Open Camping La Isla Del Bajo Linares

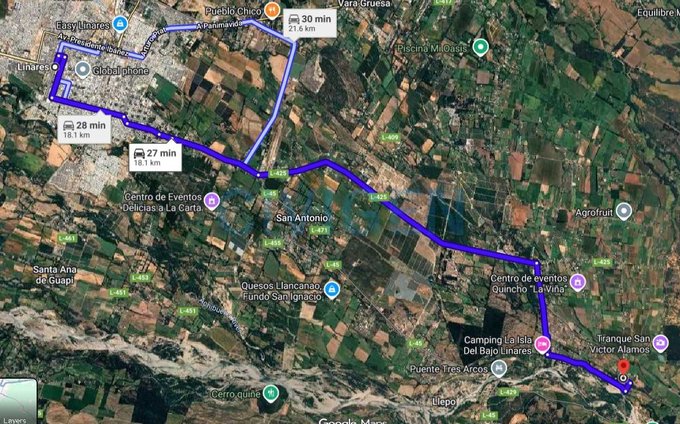point(542,346)
